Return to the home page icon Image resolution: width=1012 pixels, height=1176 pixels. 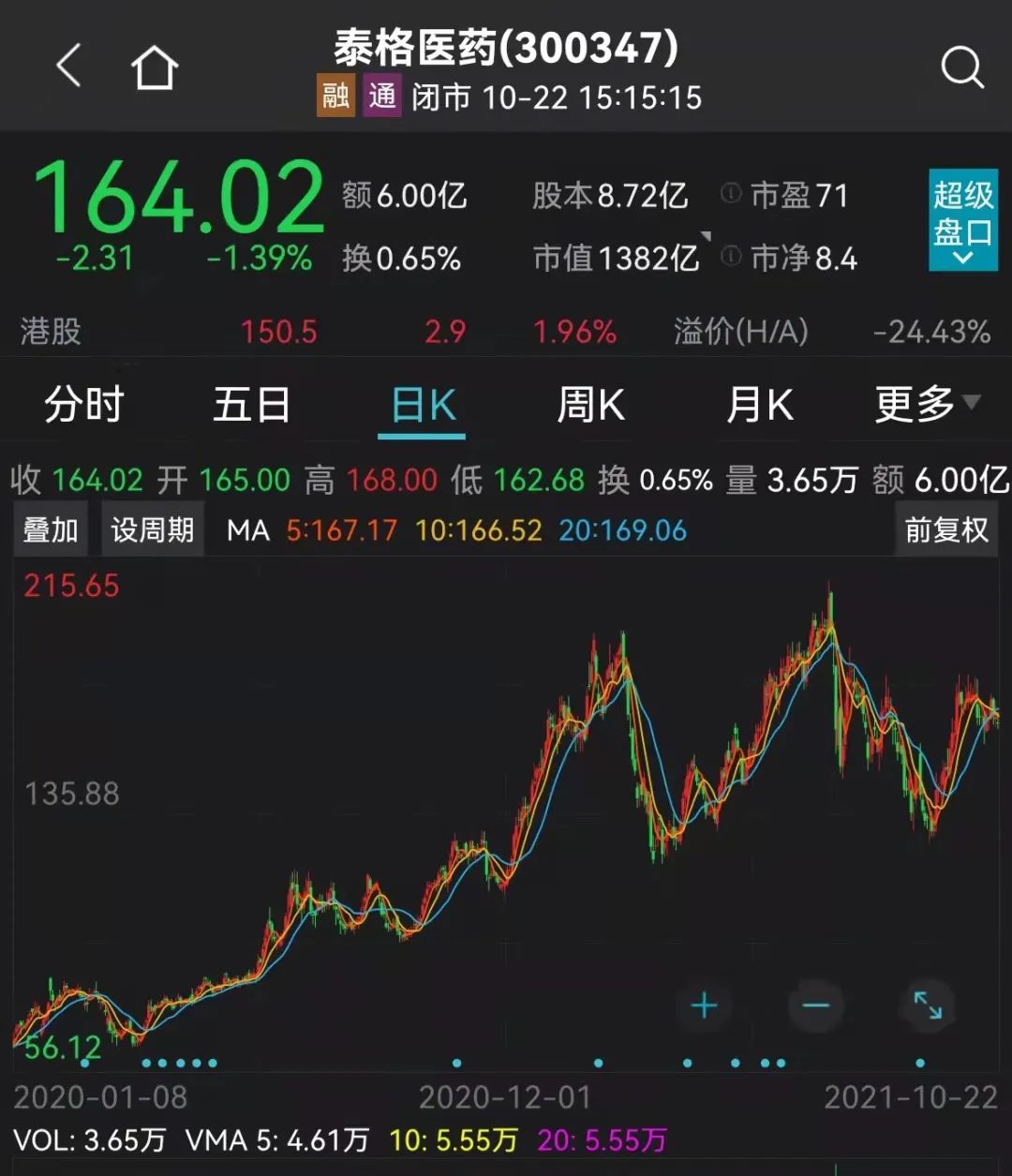click(155, 68)
